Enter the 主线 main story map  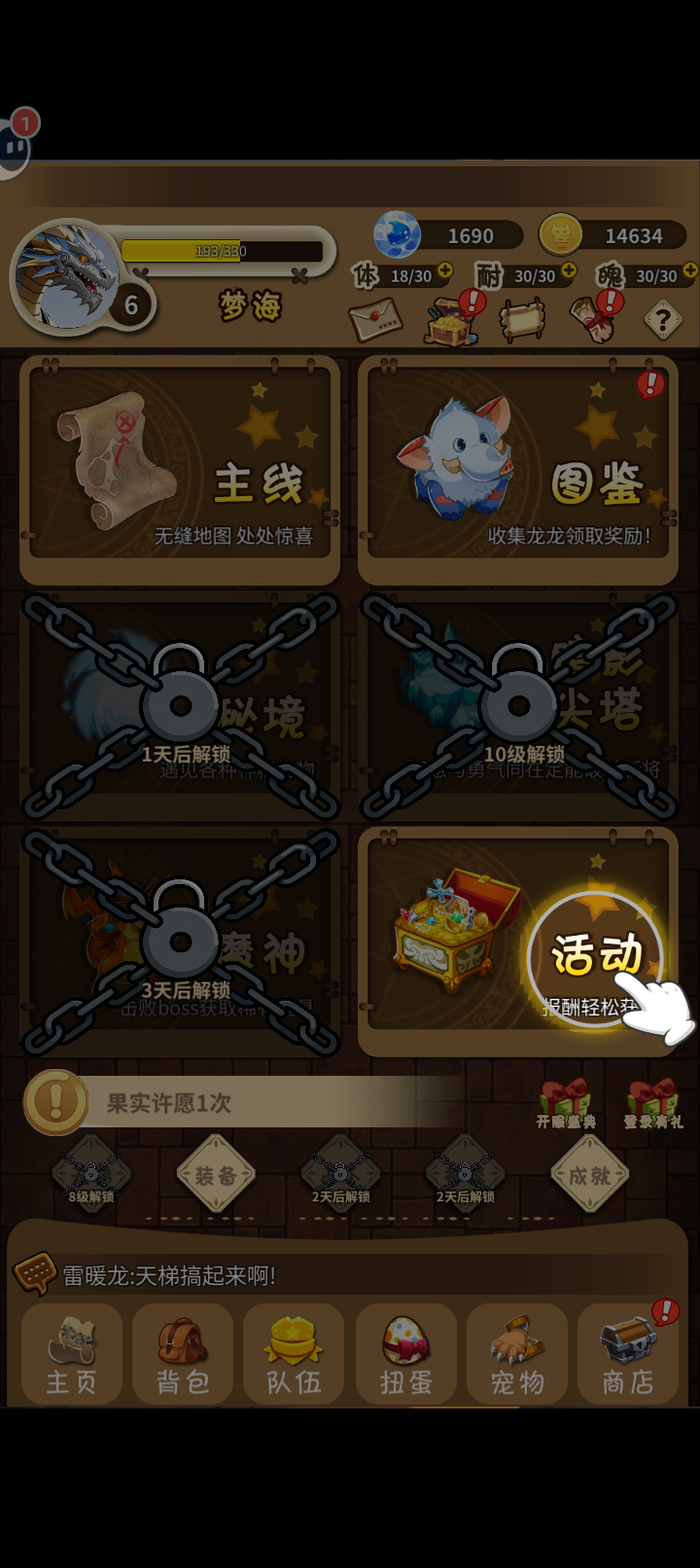click(180, 467)
